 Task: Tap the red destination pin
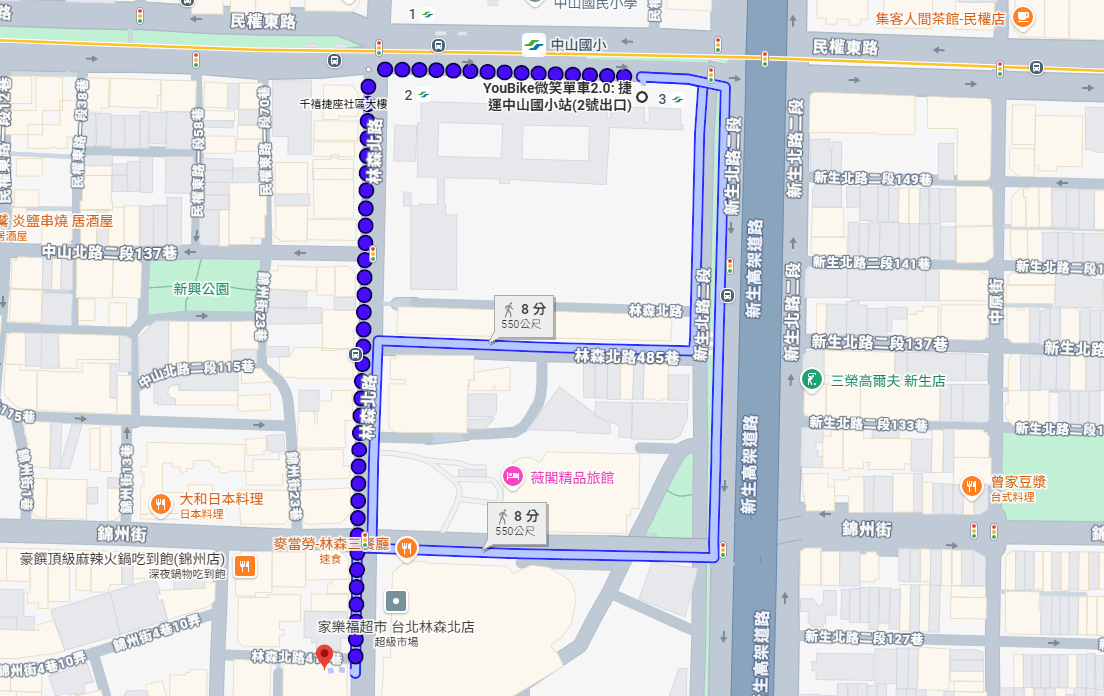(324, 656)
